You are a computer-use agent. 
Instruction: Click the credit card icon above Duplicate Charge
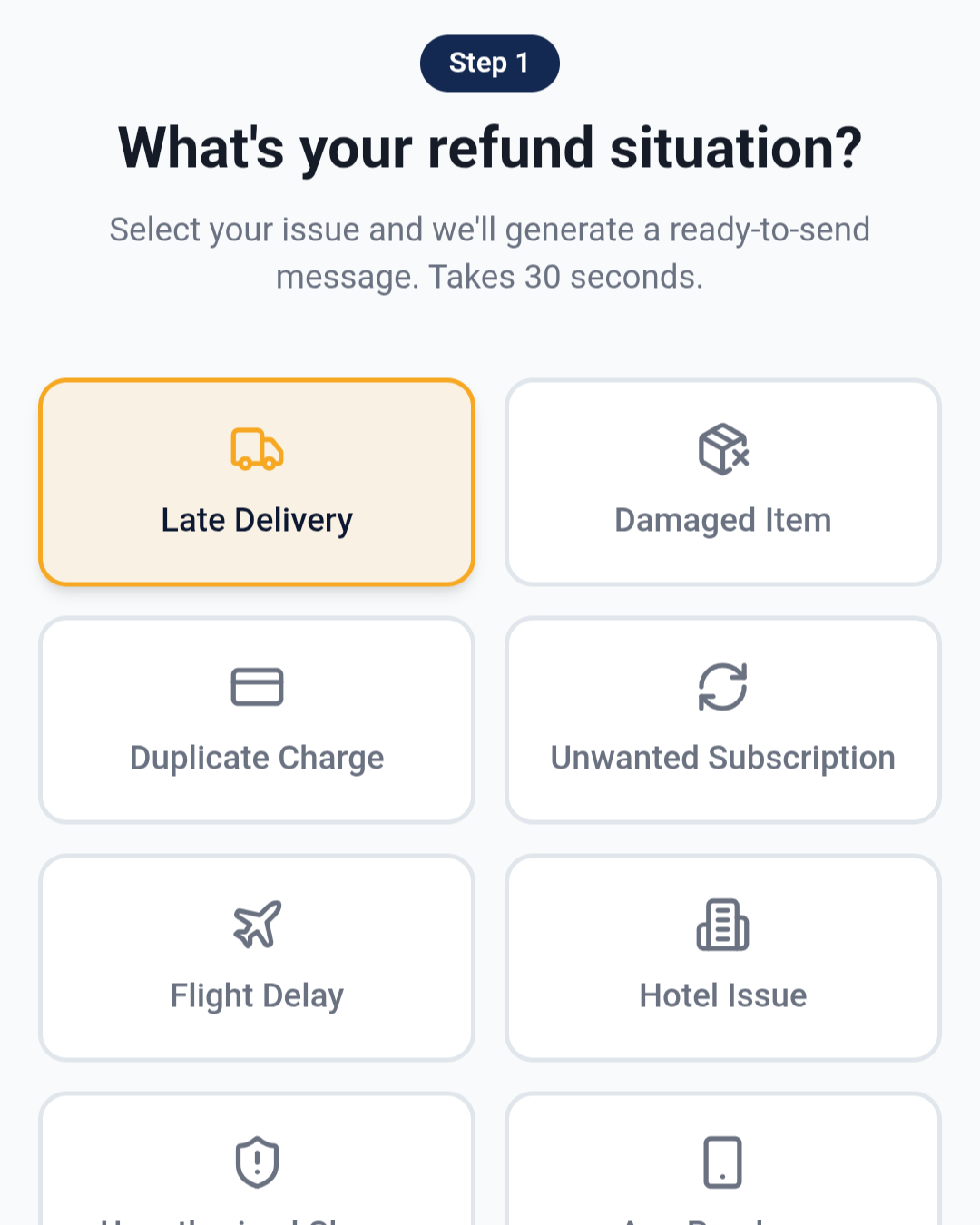point(257,687)
